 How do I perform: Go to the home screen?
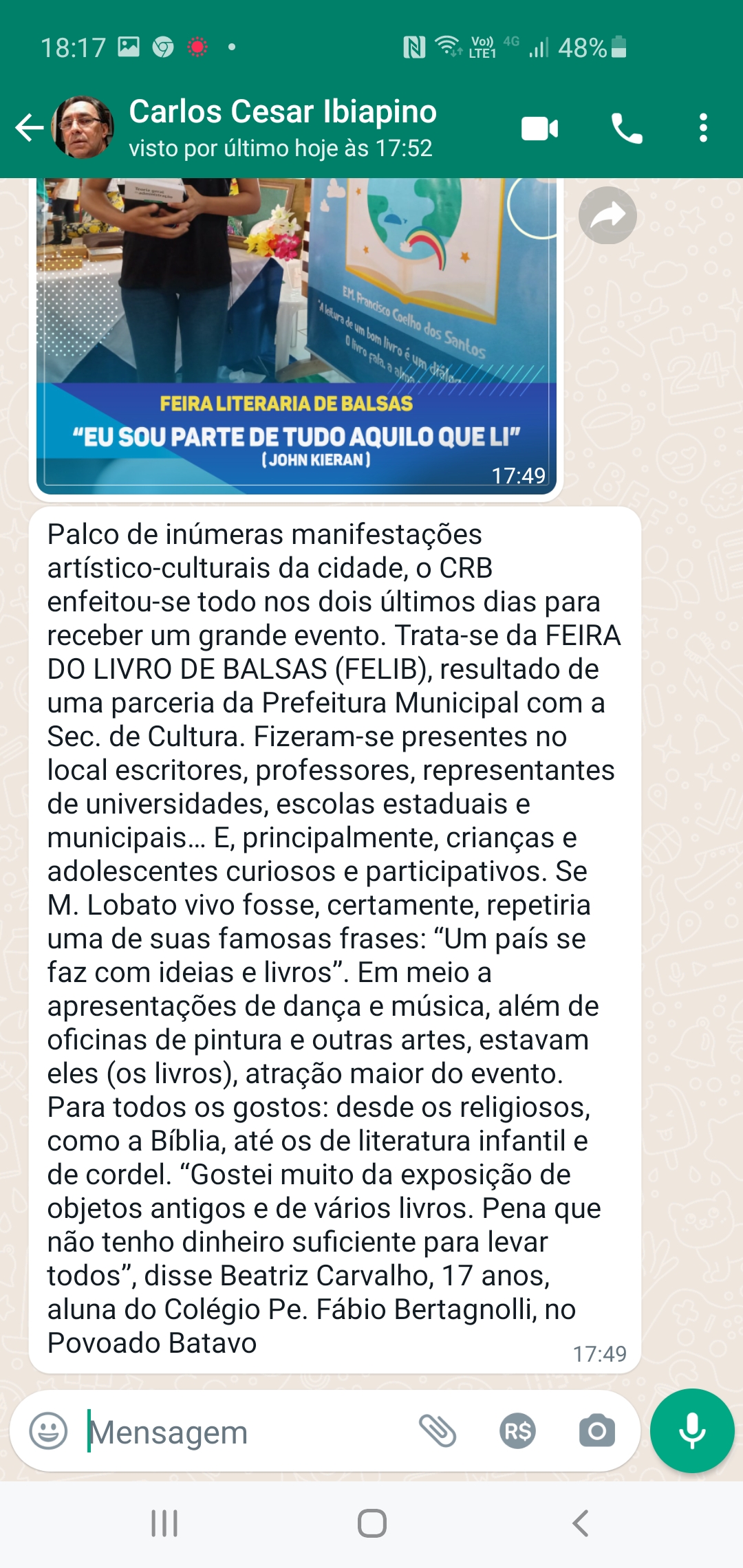(371, 1523)
